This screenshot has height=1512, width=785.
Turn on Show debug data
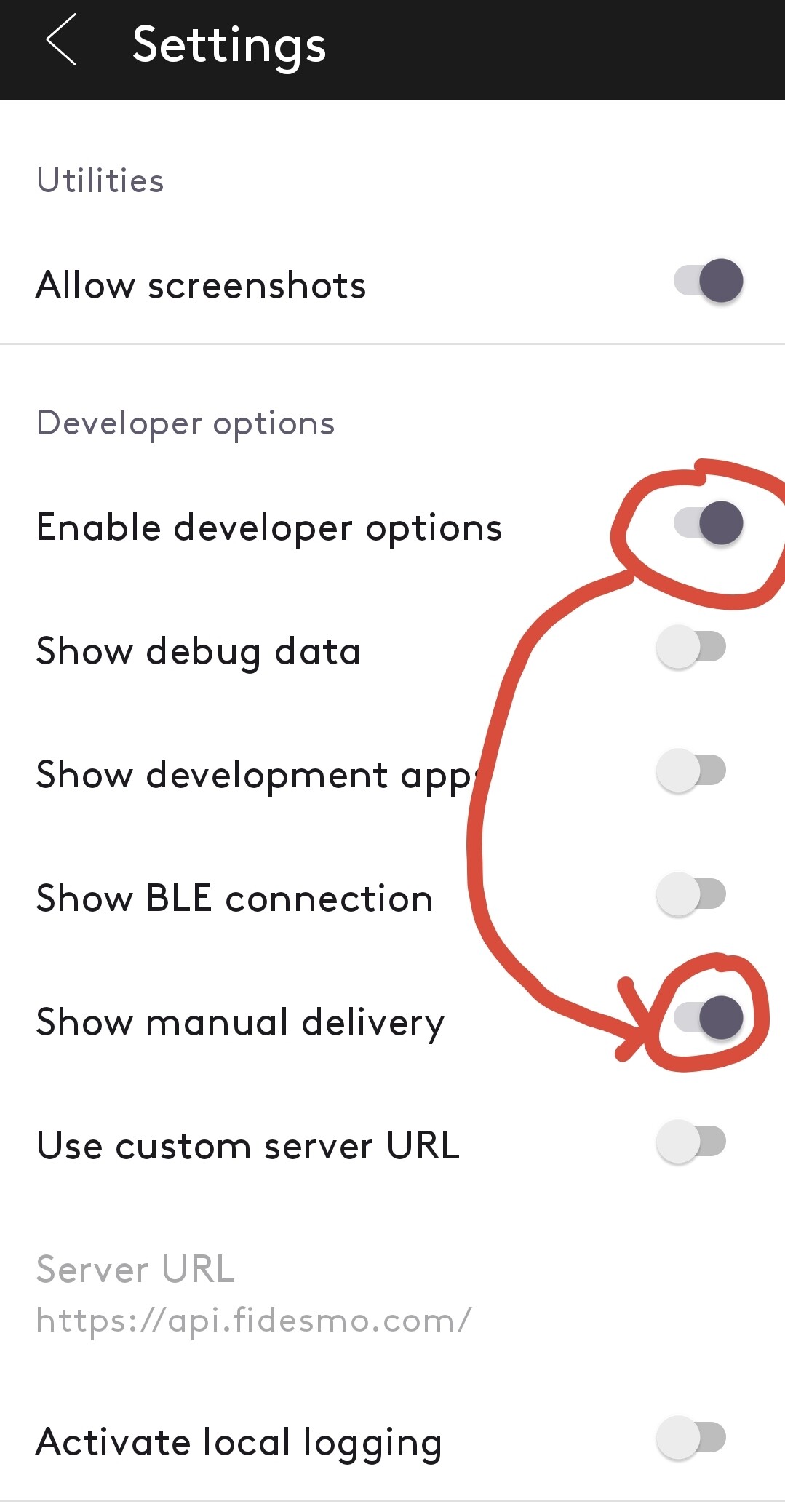(x=691, y=647)
